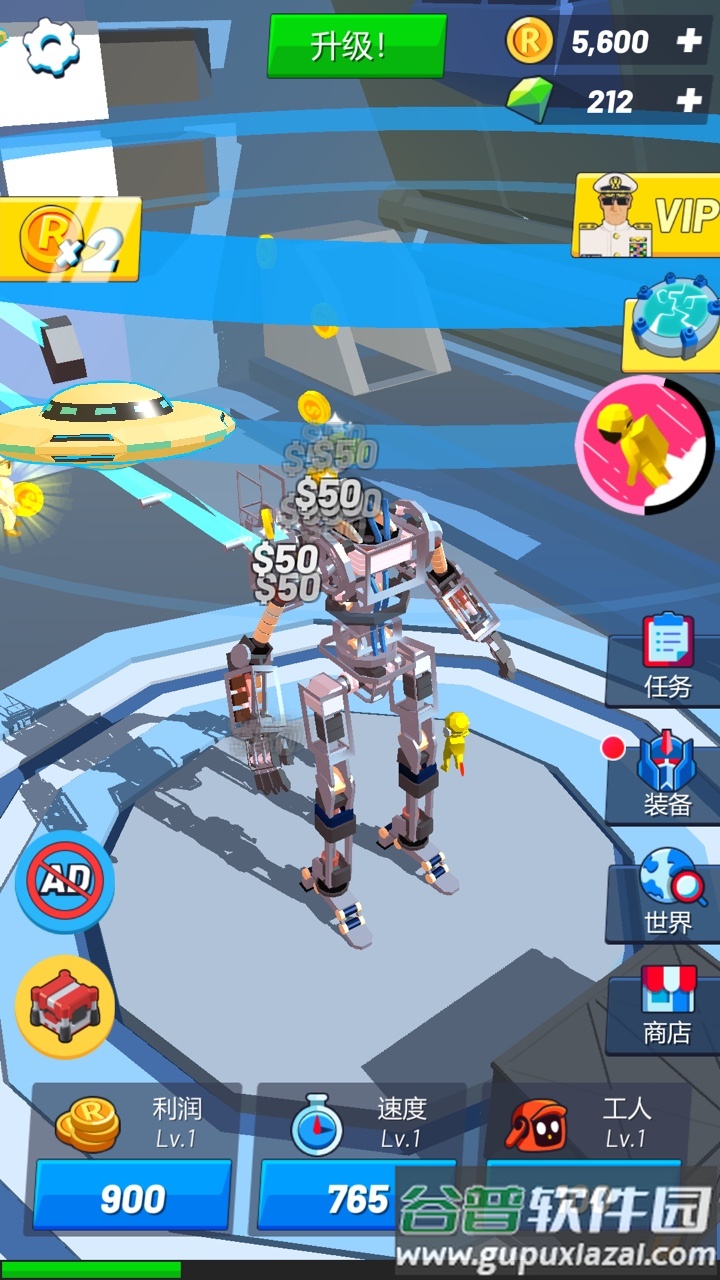Viewport: 720px width, 1280px height.
Task: Open 任务 missions panel
Action: [666, 656]
